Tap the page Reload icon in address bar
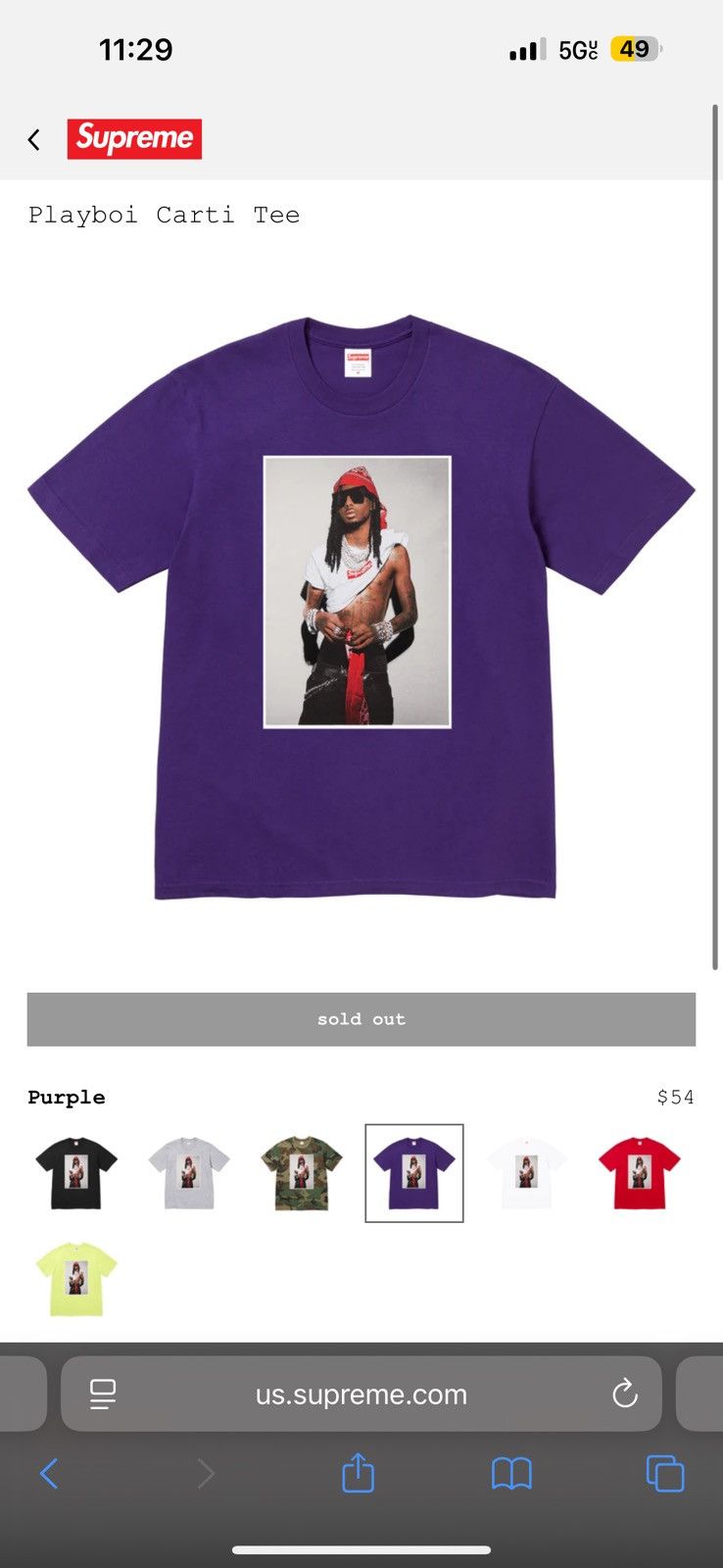 point(624,1394)
